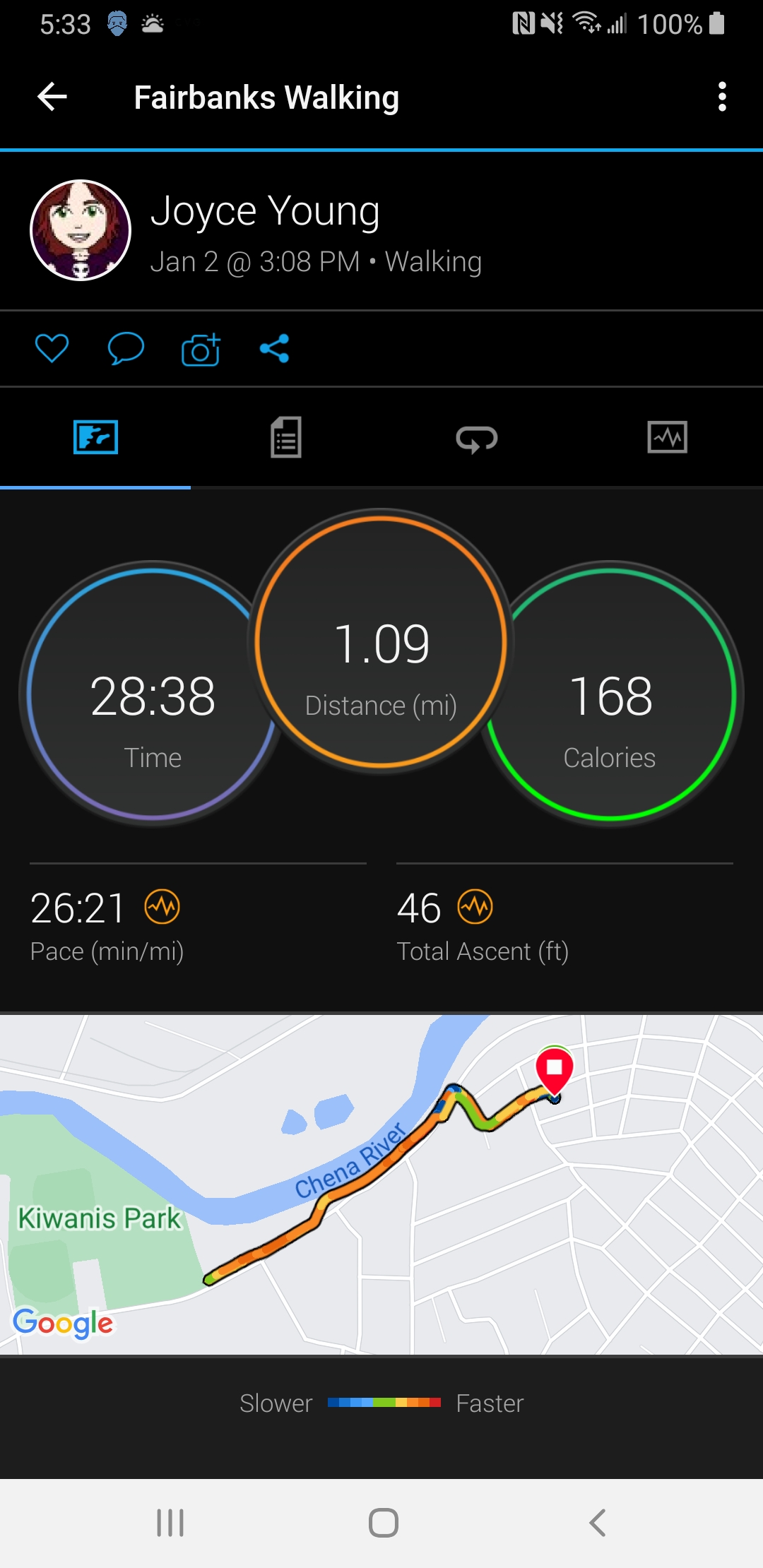Image resolution: width=763 pixels, height=1568 pixels.
Task: Like this activity with the heart icon
Action: 52,348
